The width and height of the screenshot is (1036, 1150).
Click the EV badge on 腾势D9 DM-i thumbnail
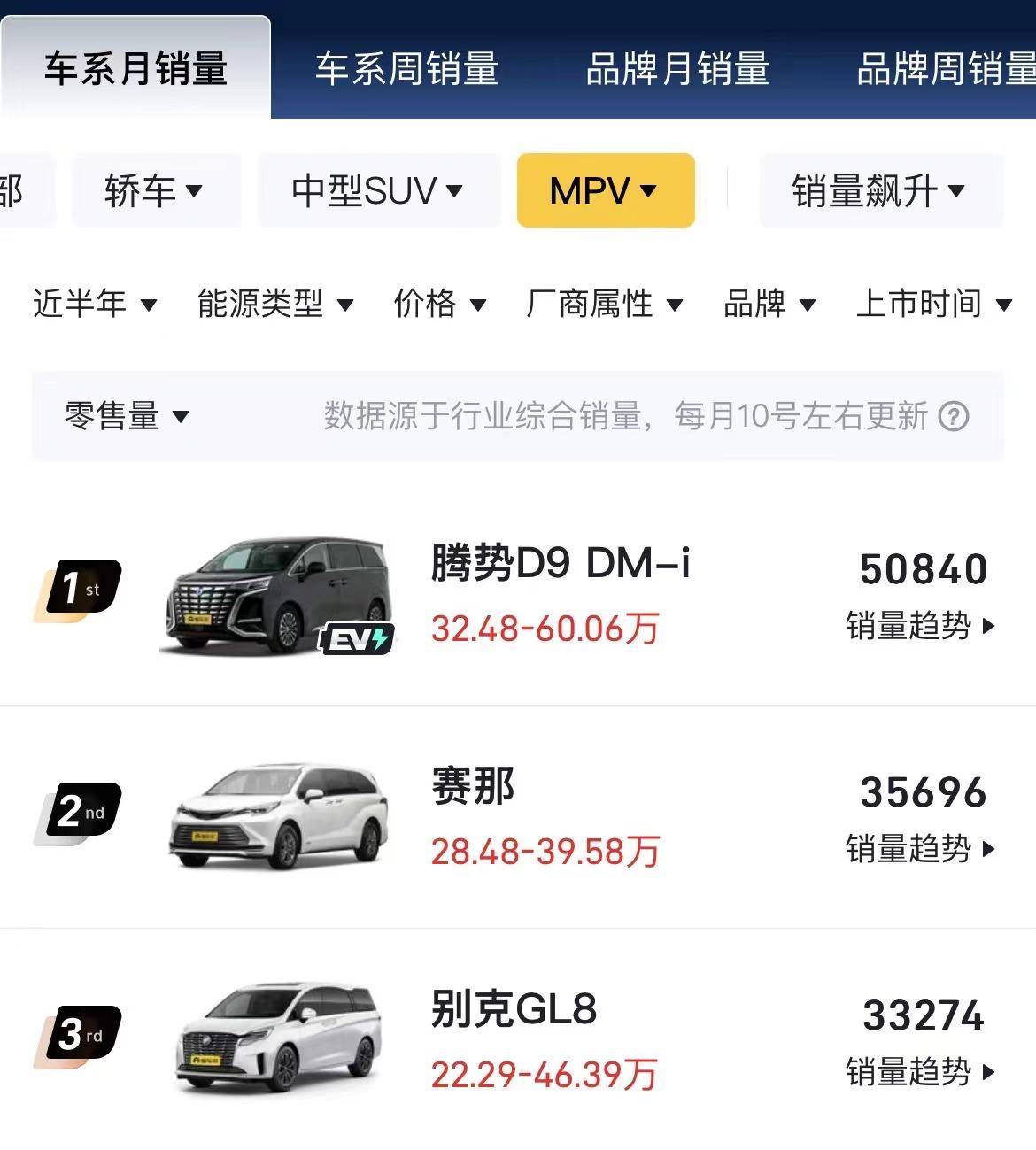pos(358,637)
